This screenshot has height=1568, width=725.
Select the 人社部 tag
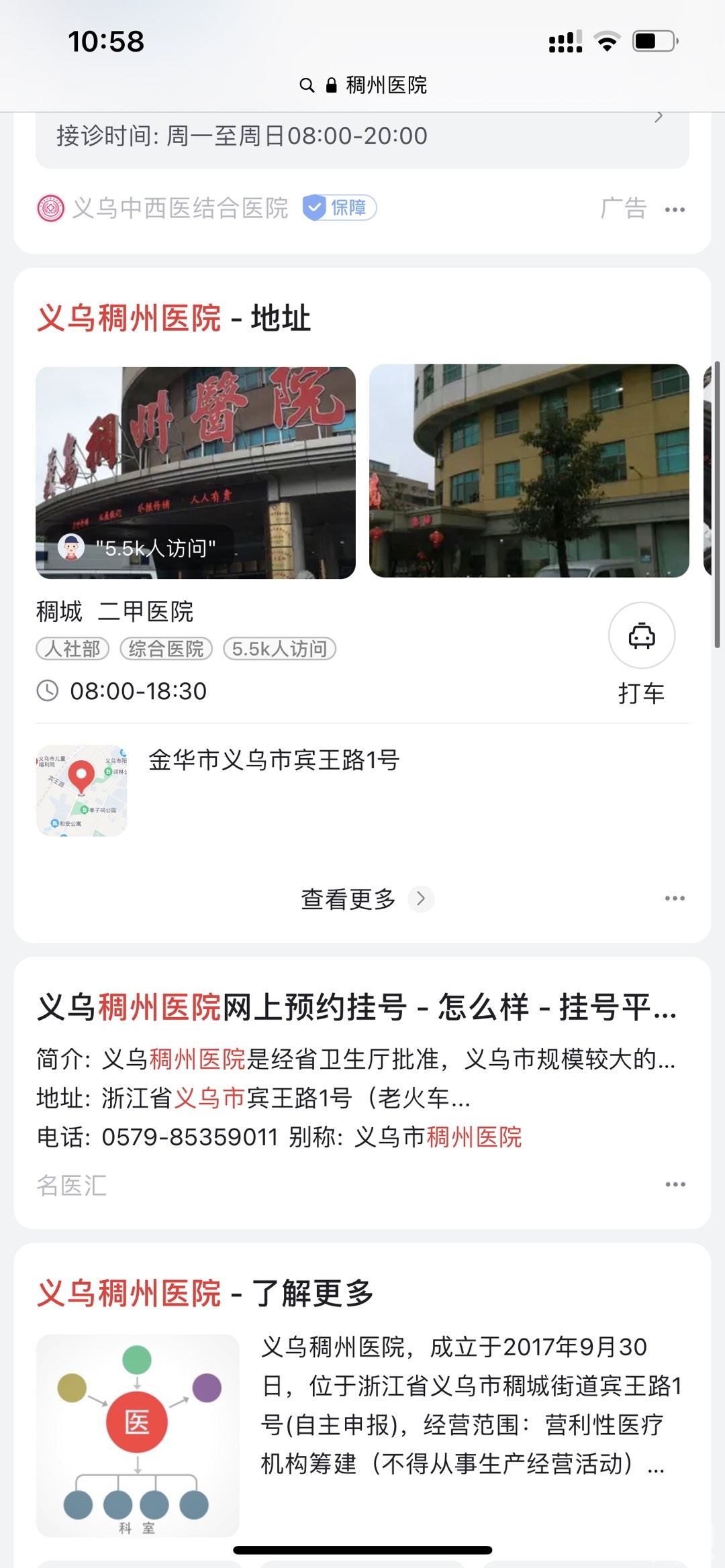[x=72, y=649]
